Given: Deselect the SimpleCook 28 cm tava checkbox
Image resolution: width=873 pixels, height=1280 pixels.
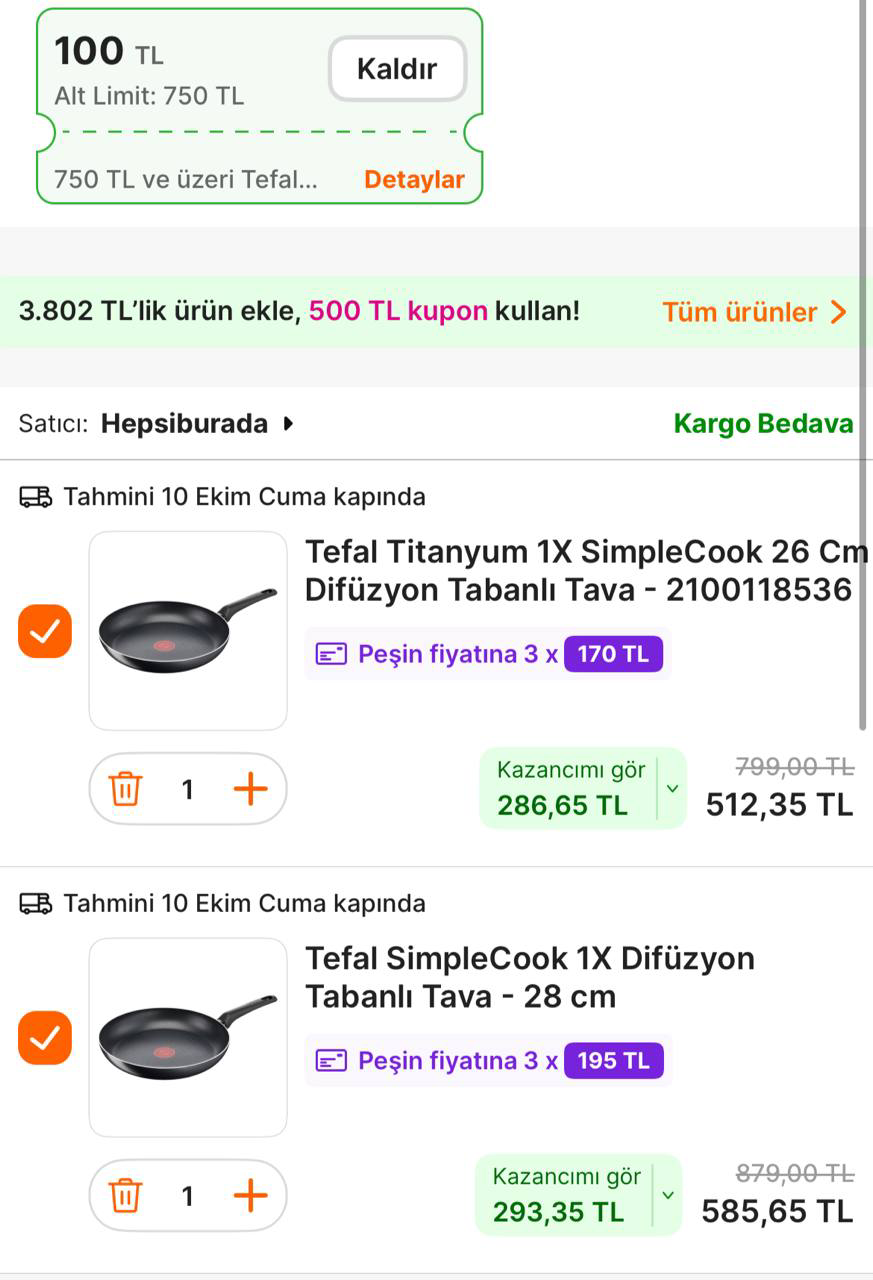Looking at the screenshot, I should point(44,1038).
